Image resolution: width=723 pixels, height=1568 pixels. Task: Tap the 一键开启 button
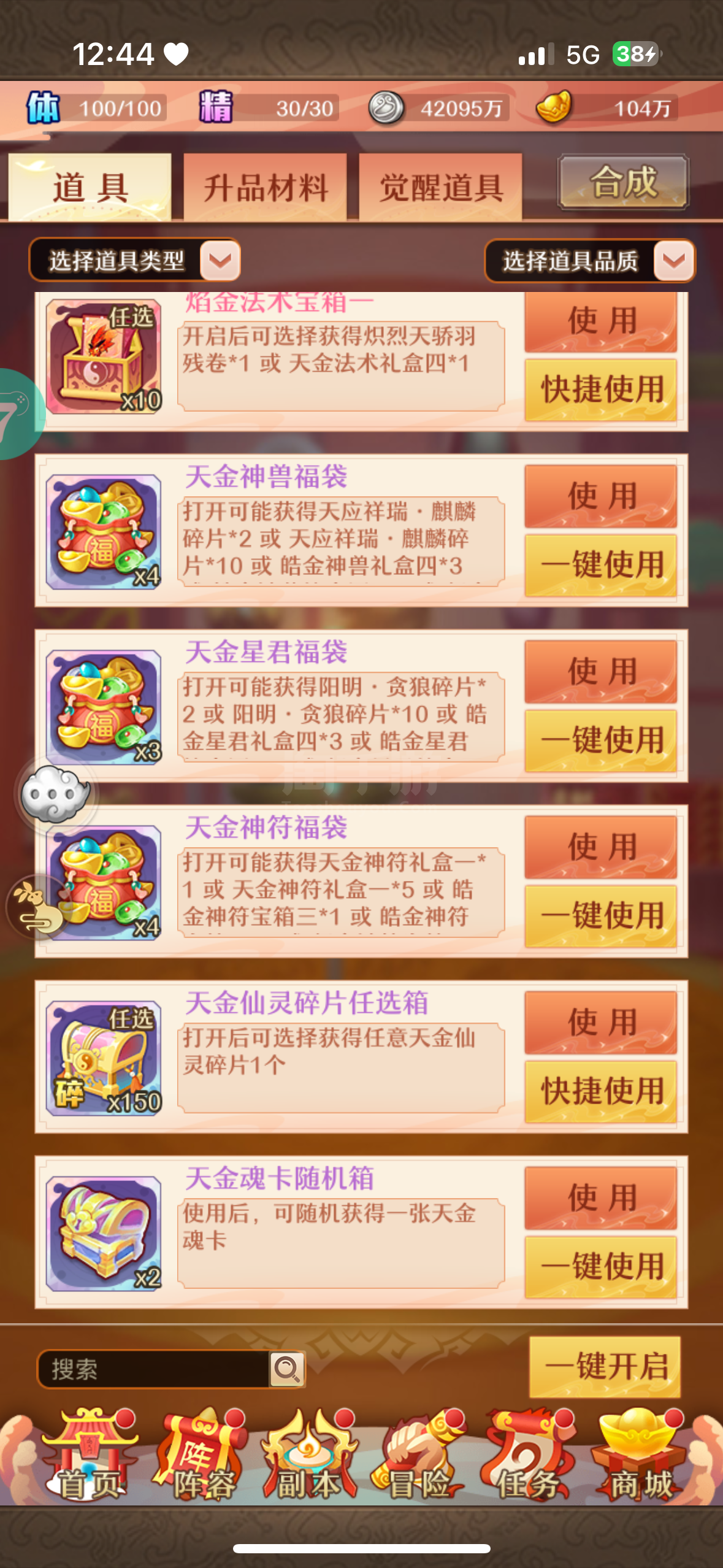click(605, 1367)
